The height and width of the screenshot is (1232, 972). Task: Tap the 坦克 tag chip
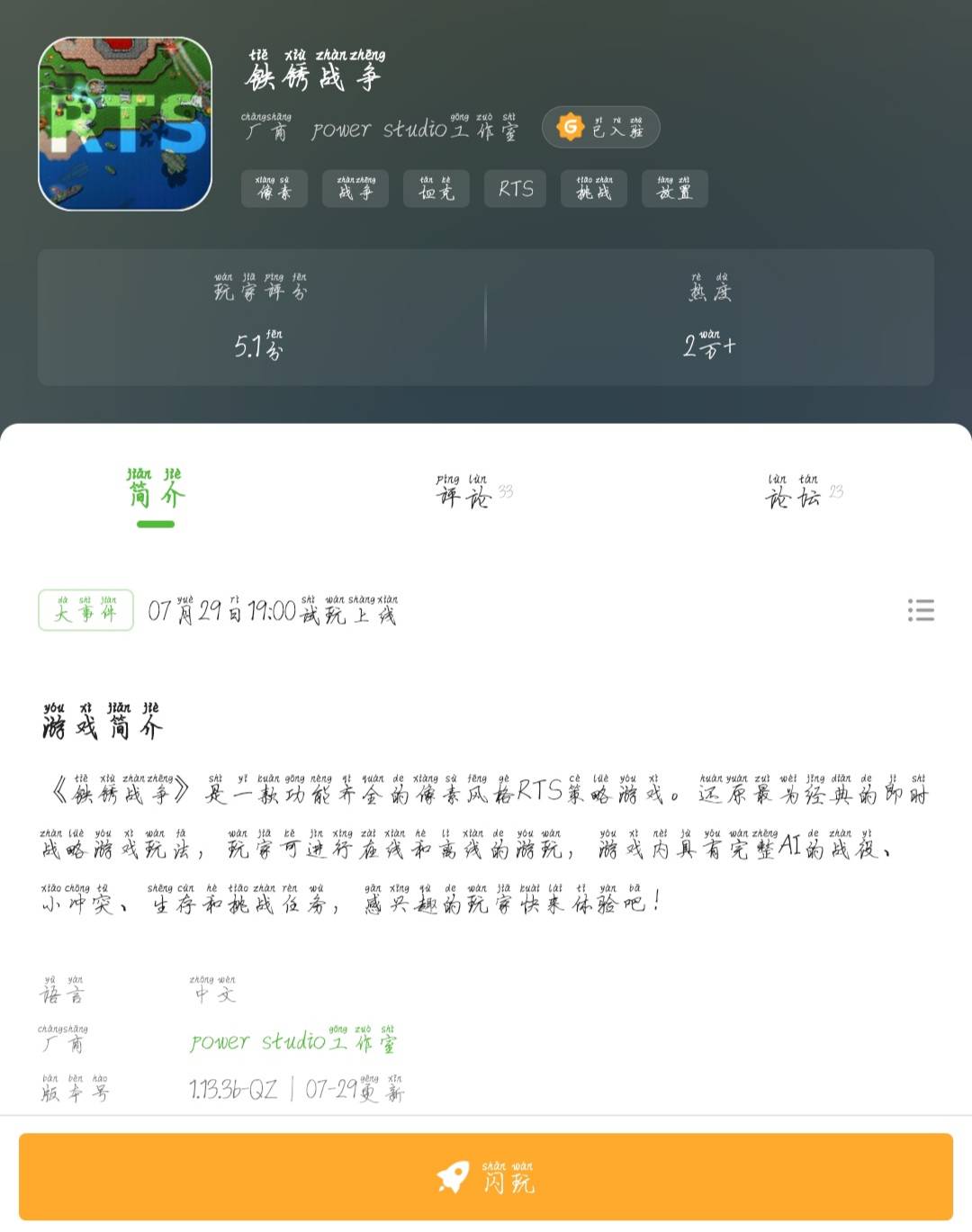pos(436,189)
